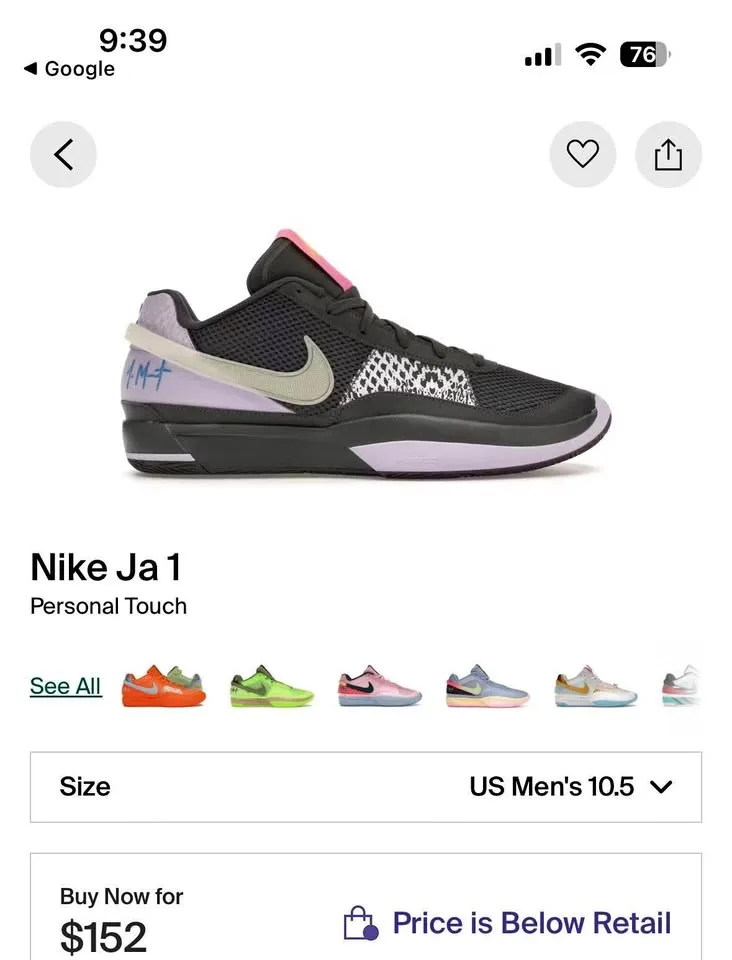Tap the cellular signal bars icon
Screen dimensions: 732x960
tap(540, 56)
